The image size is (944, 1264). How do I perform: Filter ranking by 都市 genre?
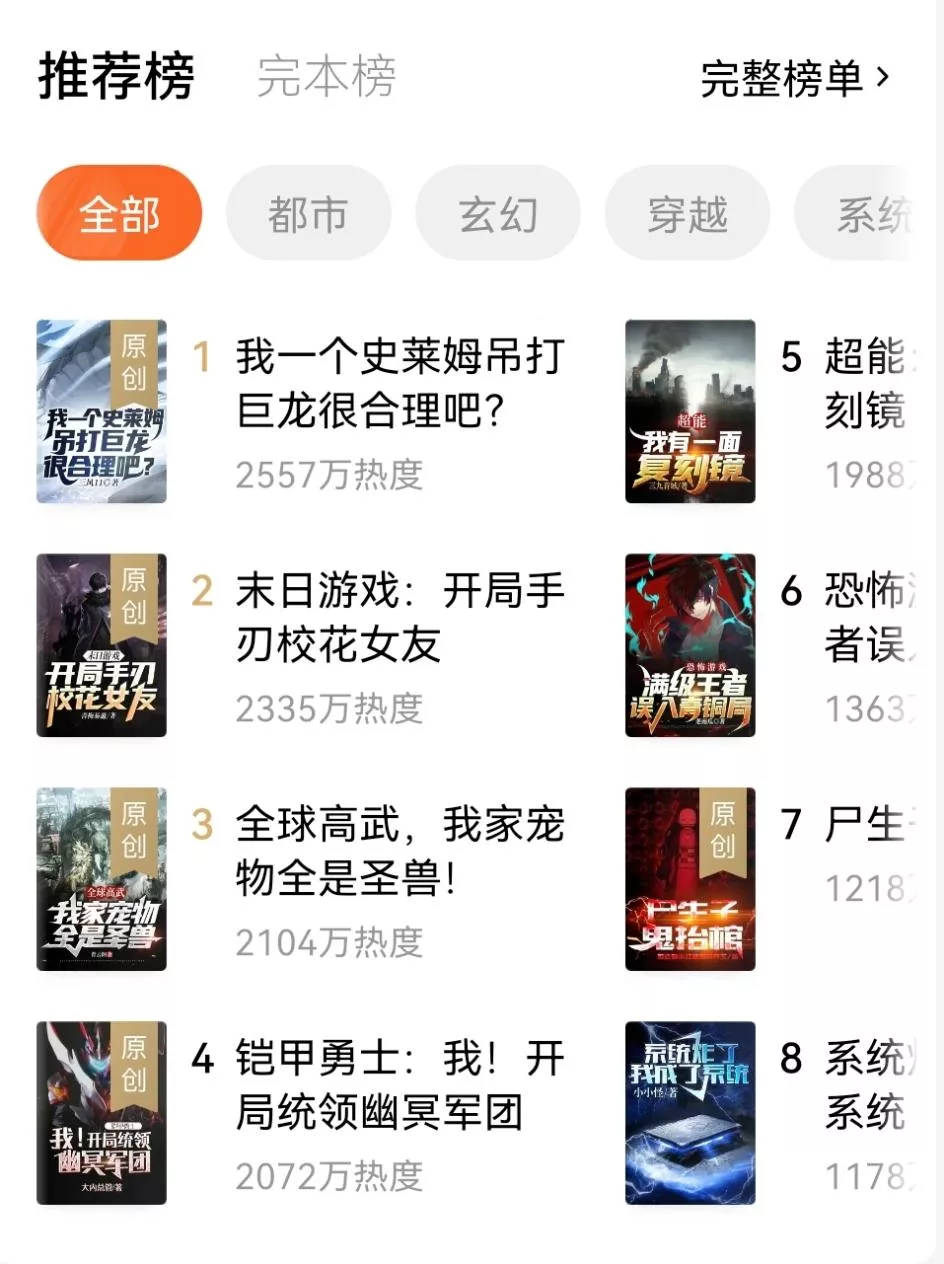[307, 213]
